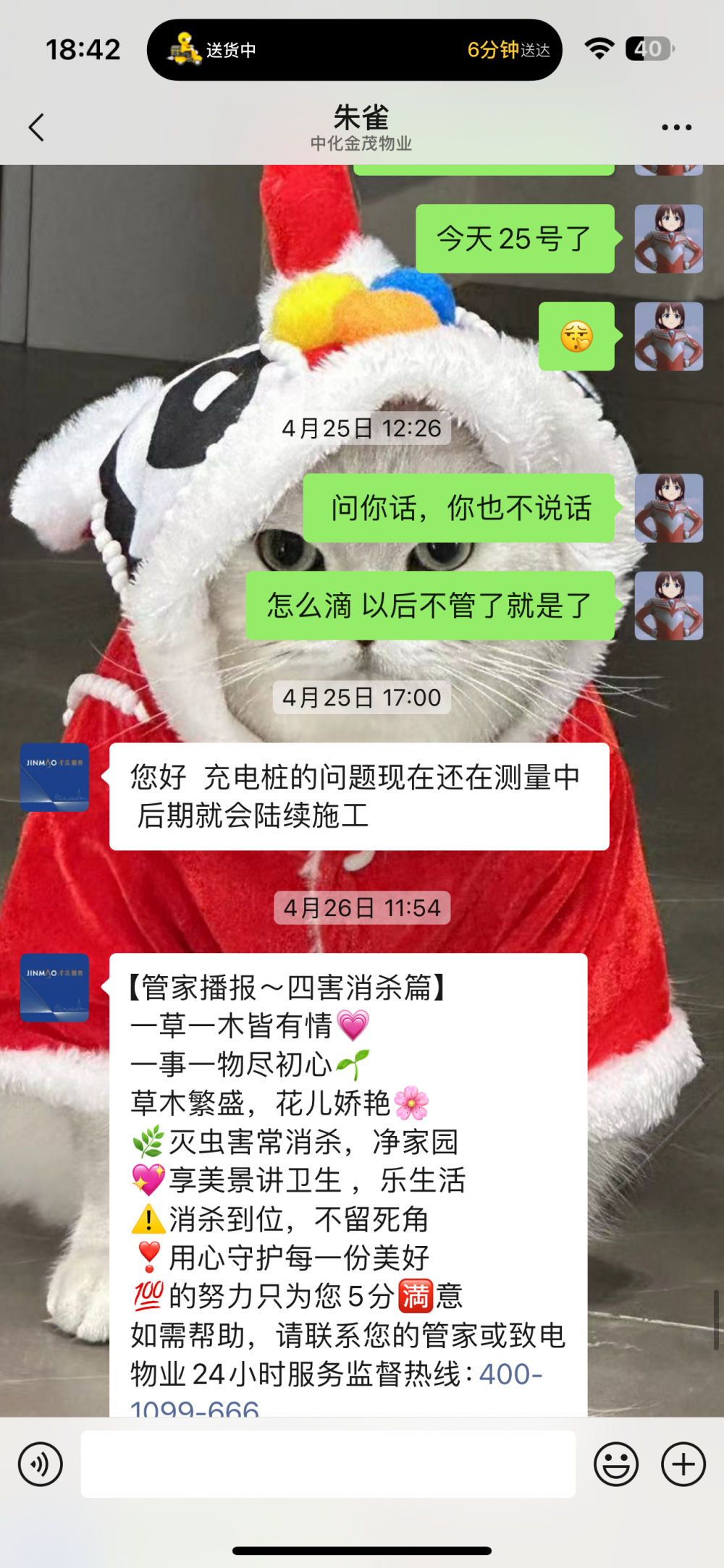This screenshot has width=724, height=1568.
Task: Open the delivery status live activity pill
Action: pyautogui.click(x=354, y=50)
